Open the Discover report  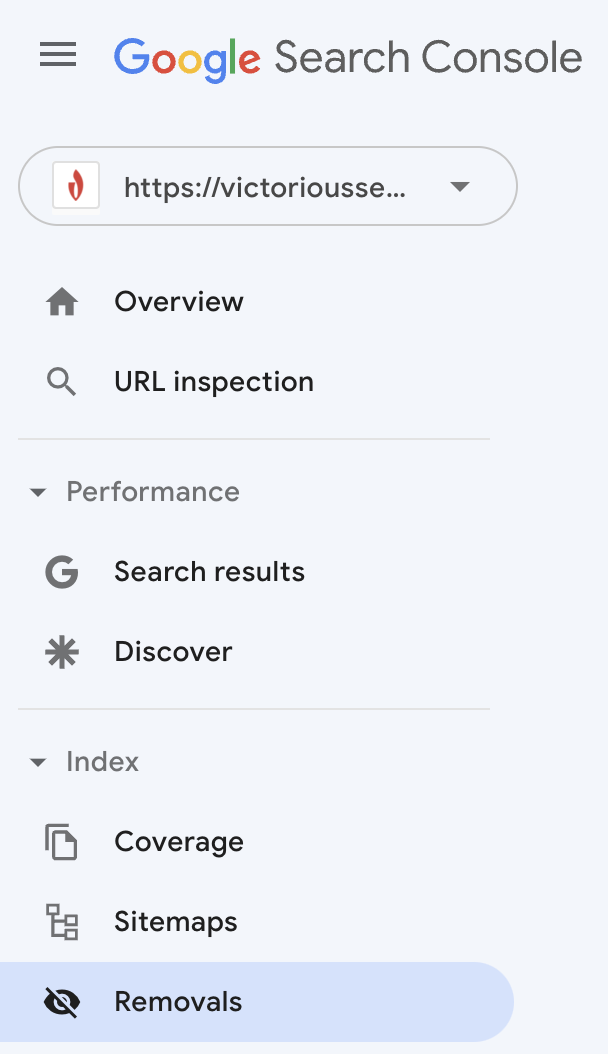(x=173, y=652)
